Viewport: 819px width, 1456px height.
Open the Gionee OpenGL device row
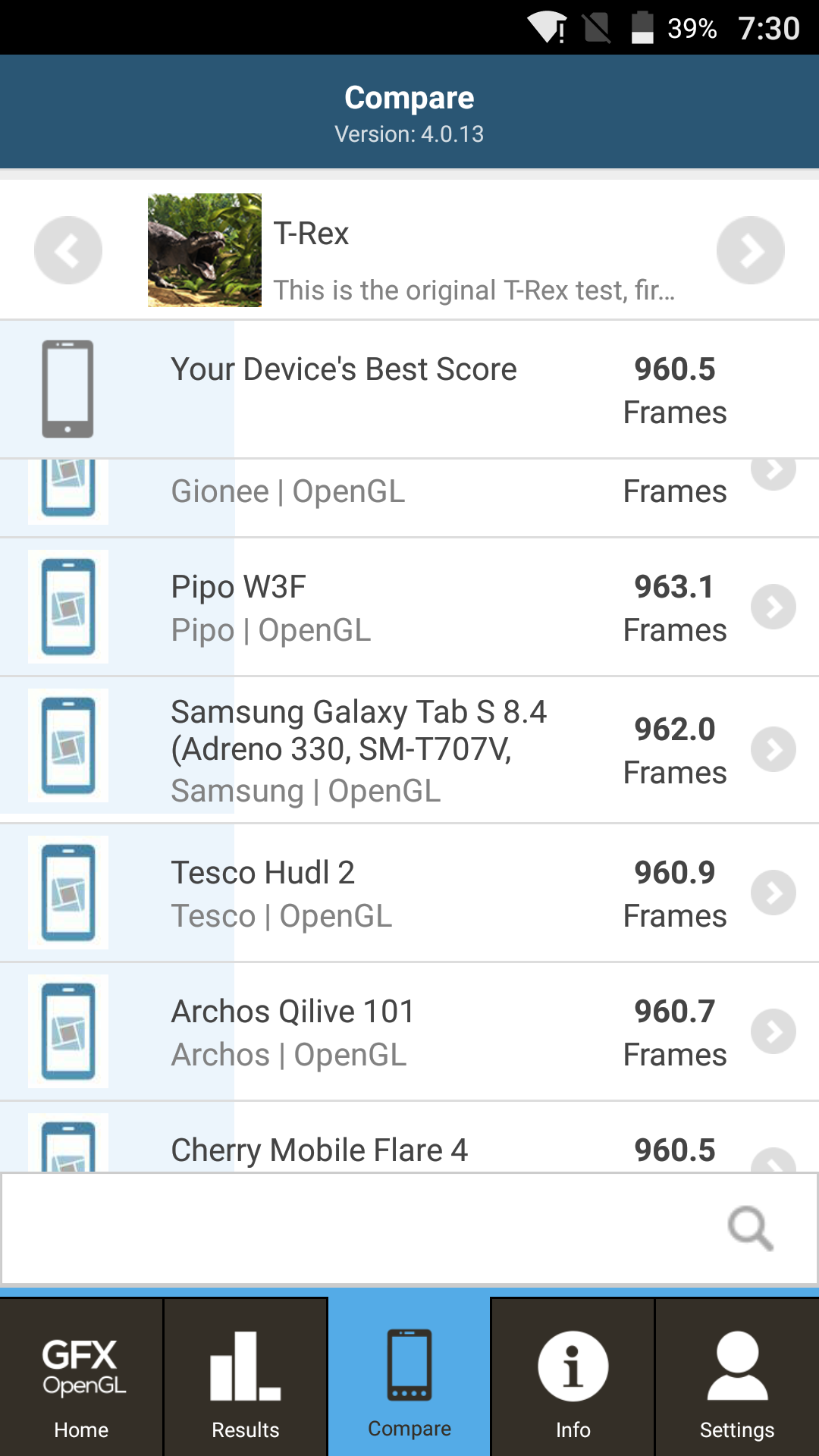[409, 493]
